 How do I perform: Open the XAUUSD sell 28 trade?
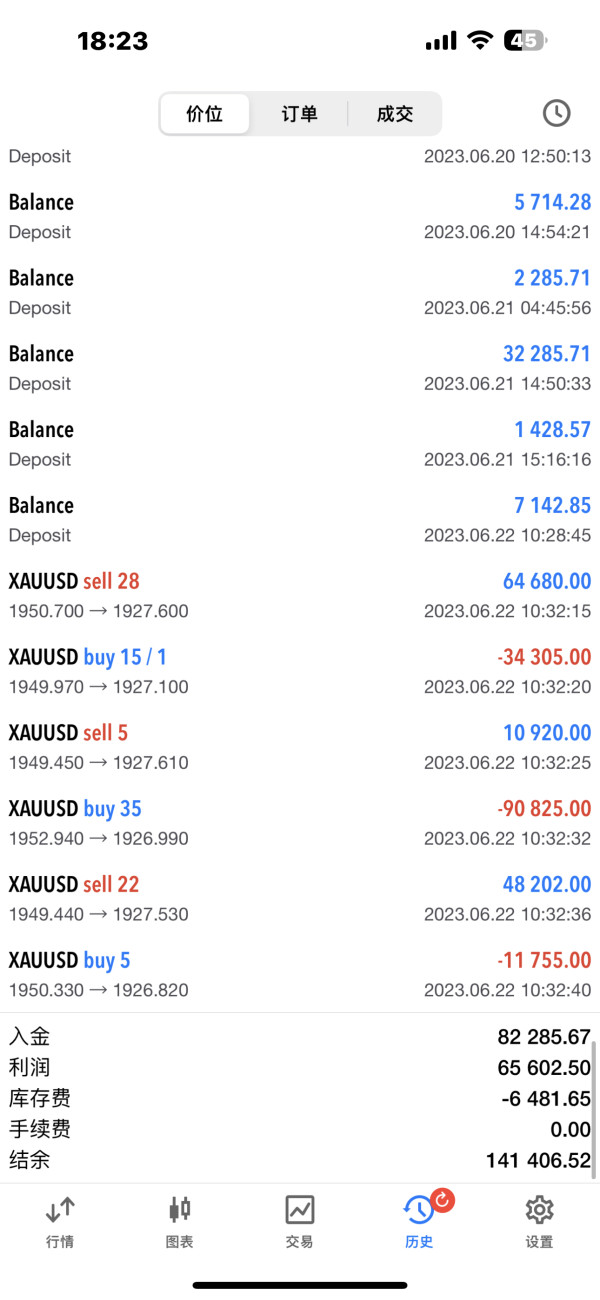coord(300,595)
